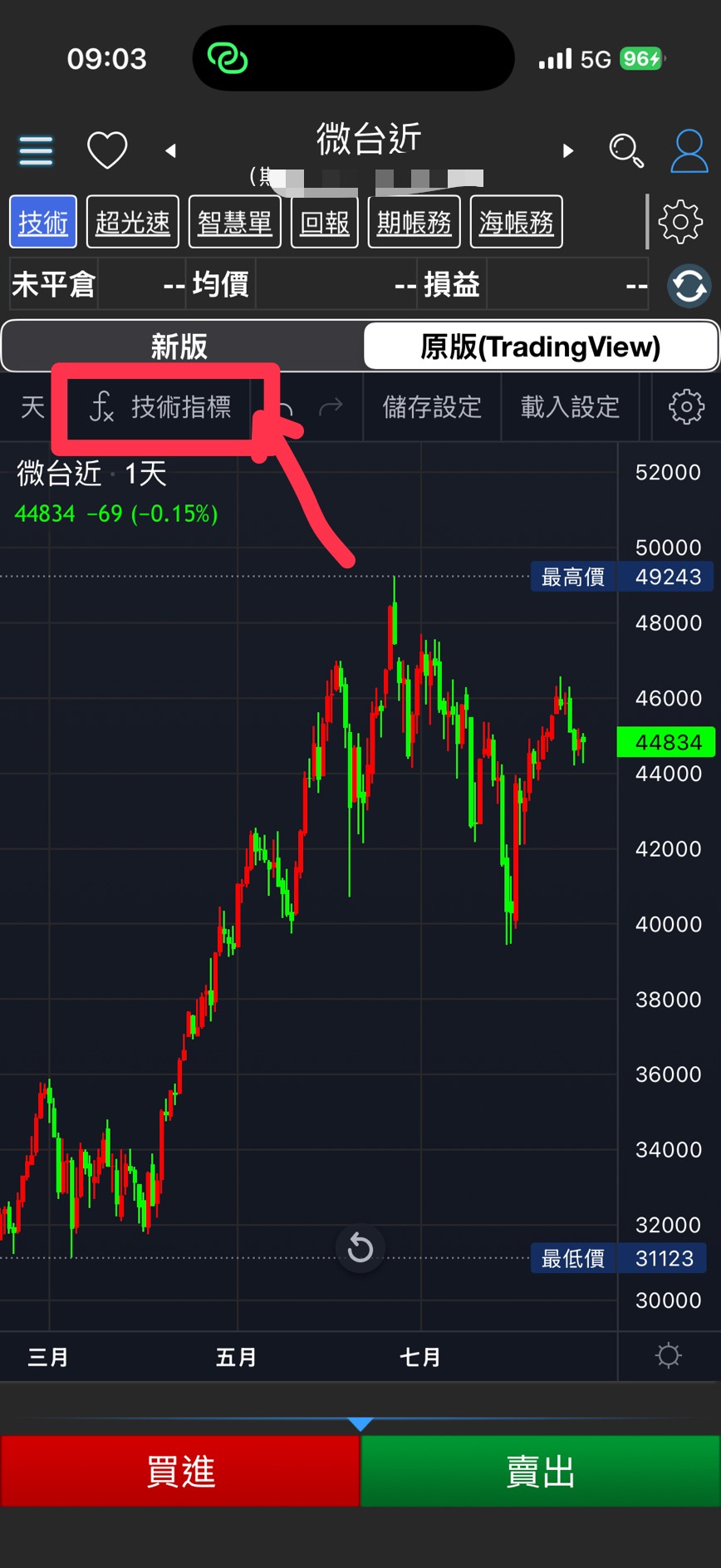The image size is (721, 1568).
Task: Open the 海帳務 tab
Action: coord(517,222)
